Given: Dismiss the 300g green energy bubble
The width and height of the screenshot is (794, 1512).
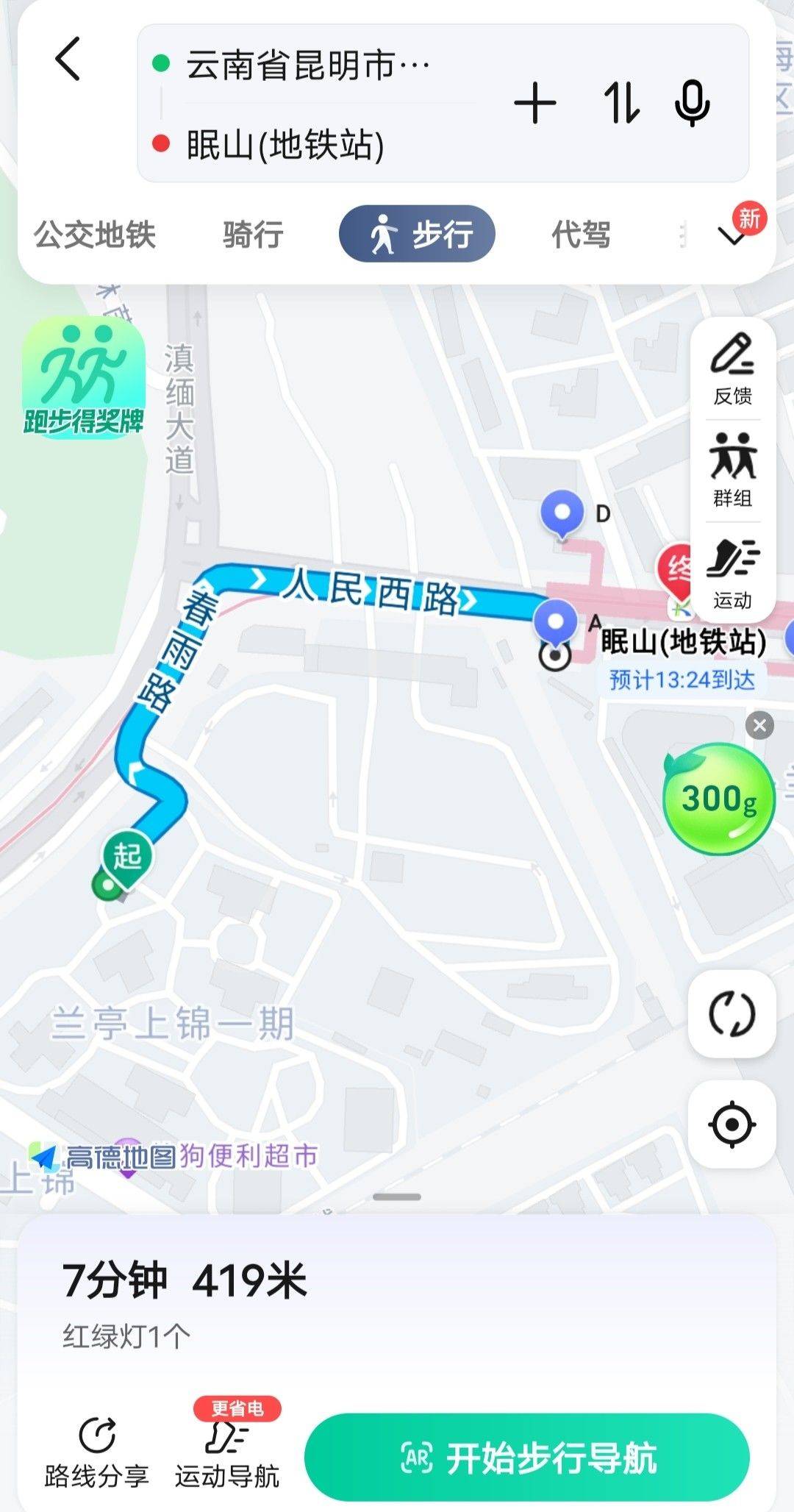Looking at the screenshot, I should [x=759, y=726].
